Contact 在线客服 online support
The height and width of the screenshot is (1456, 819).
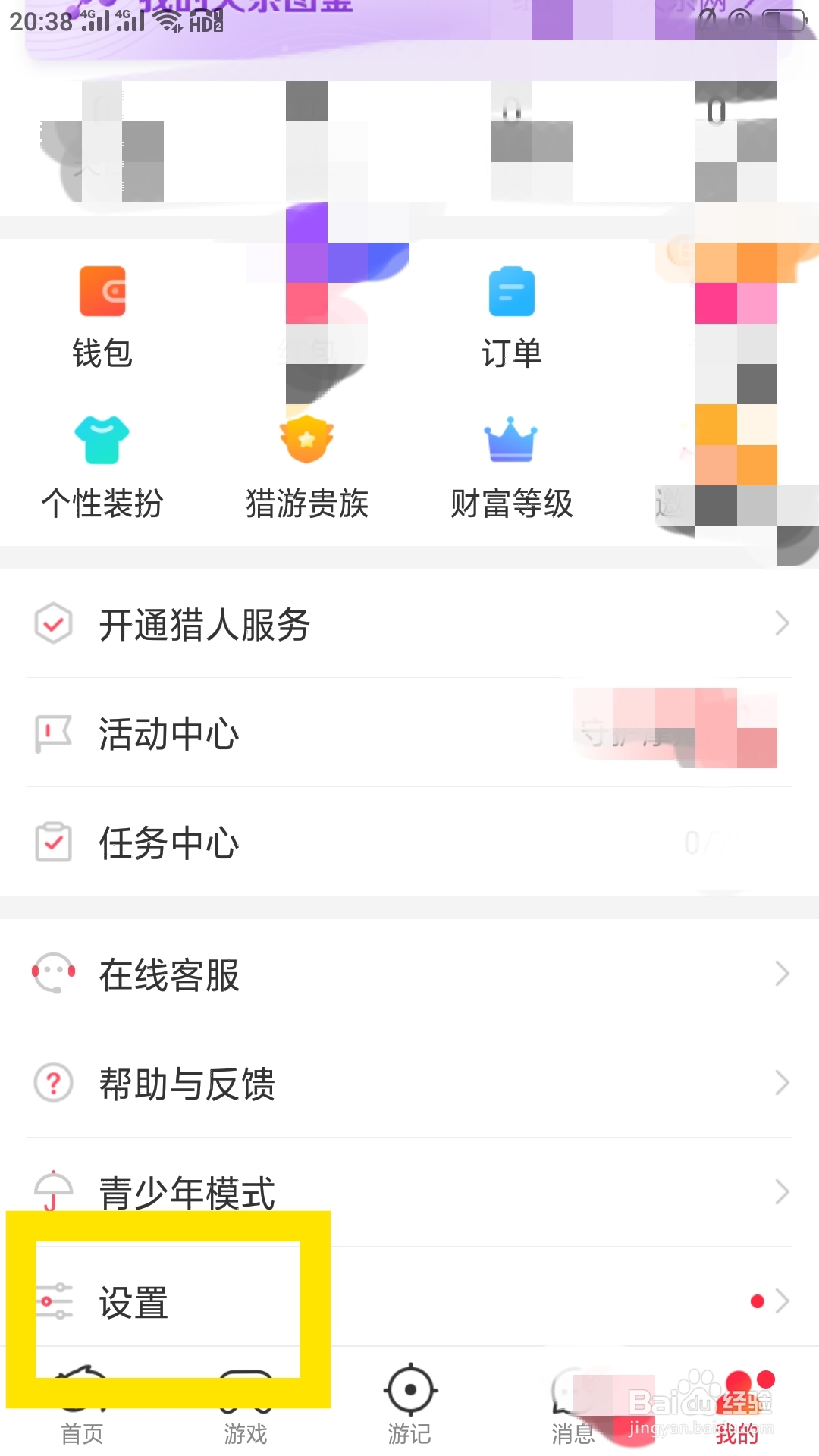[409, 974]
